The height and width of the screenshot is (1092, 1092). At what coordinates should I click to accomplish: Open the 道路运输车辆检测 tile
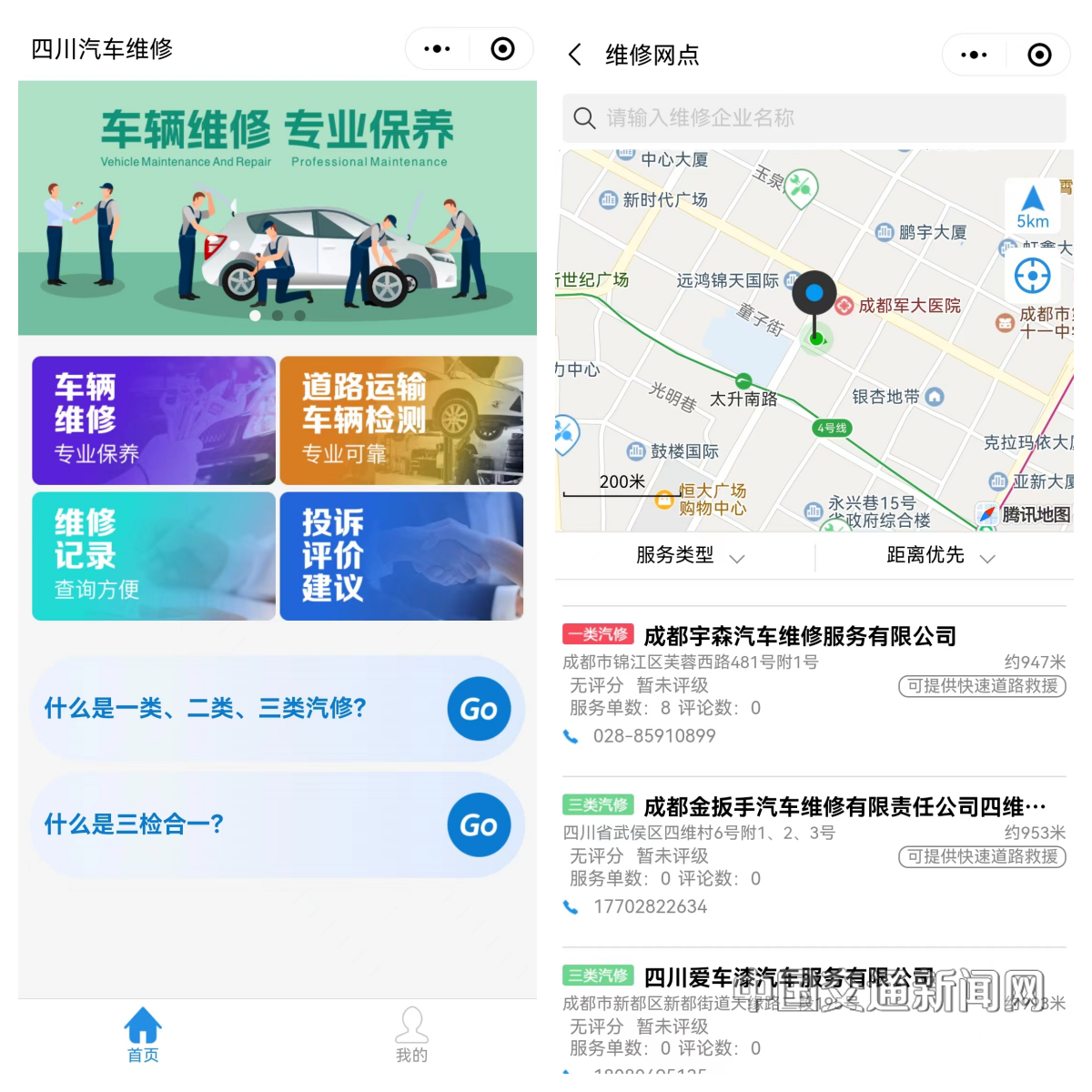(401, 420)
